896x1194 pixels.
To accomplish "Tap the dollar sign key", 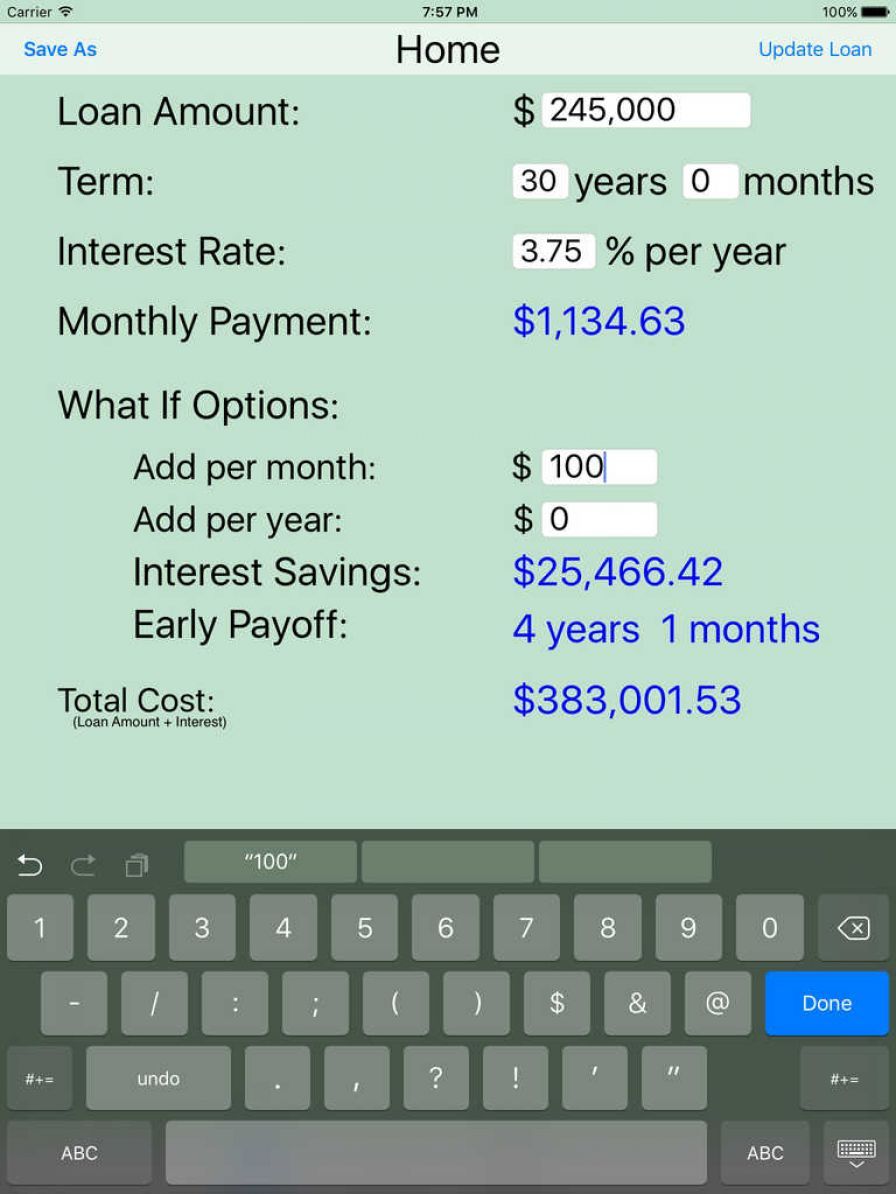I will pos(556,1003).
